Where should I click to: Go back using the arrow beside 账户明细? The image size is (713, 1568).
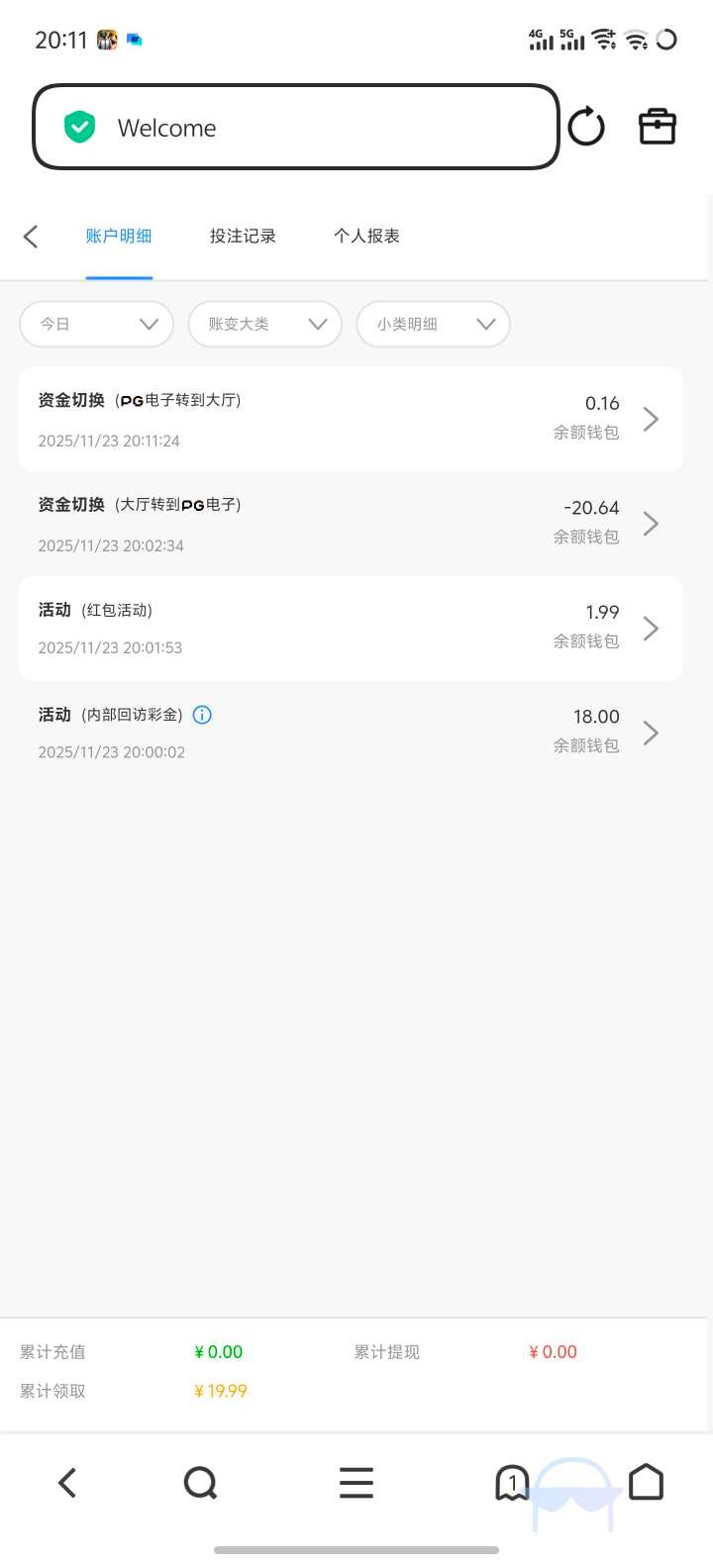tap(31, 236)
